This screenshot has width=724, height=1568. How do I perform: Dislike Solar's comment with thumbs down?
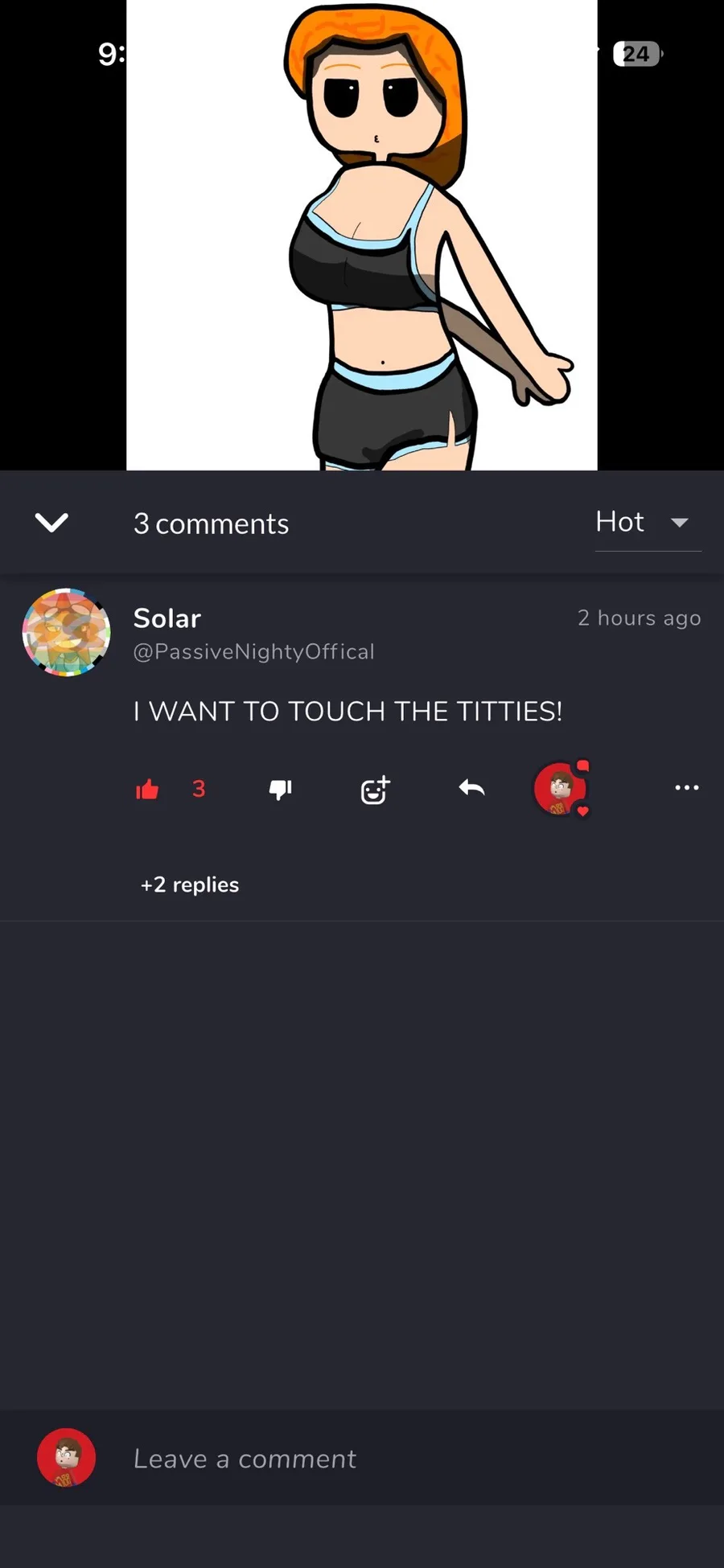pos(280,790)
